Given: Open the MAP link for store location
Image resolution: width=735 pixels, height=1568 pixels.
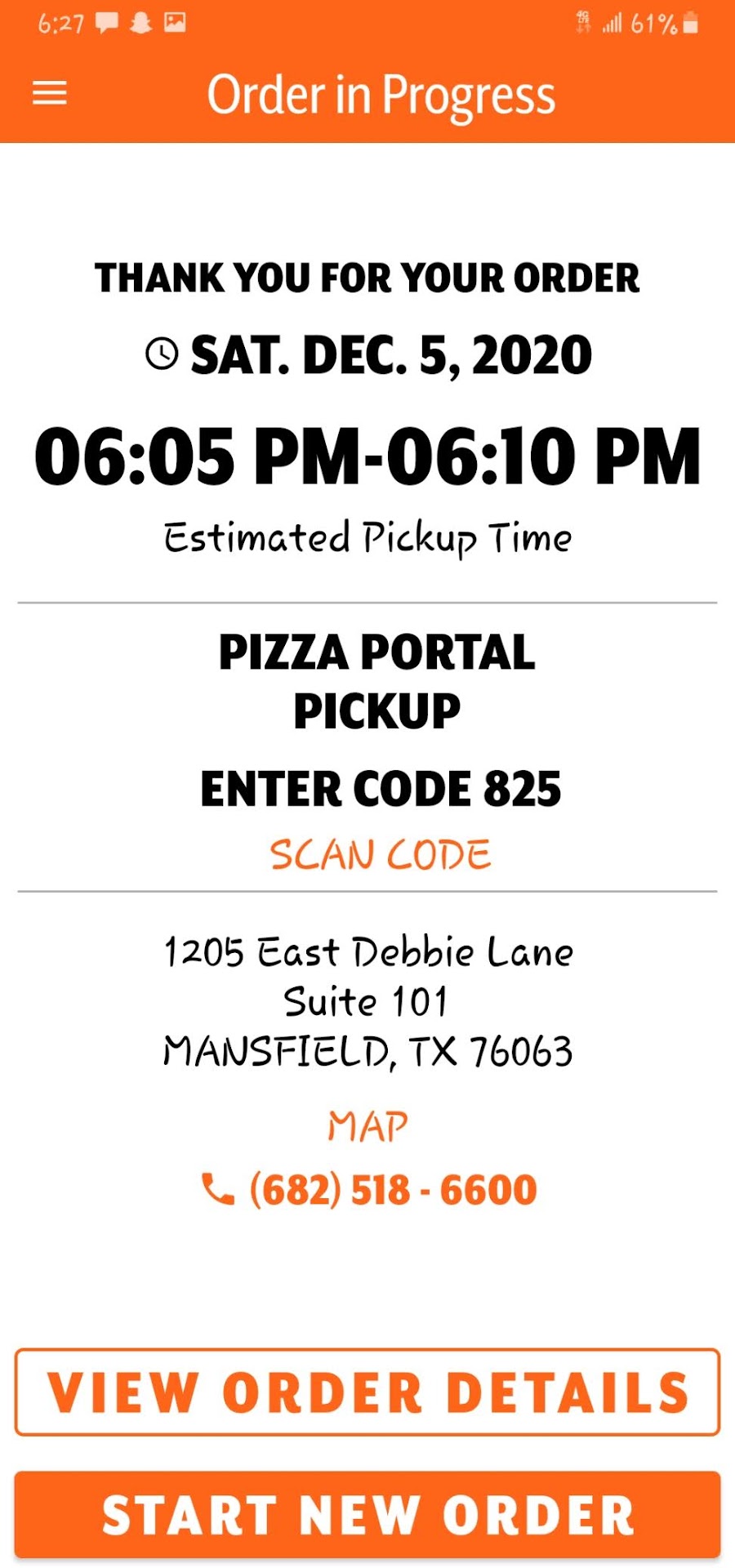Looking at the screenshot, I should pyautogui.click(x=367, y=1127).
